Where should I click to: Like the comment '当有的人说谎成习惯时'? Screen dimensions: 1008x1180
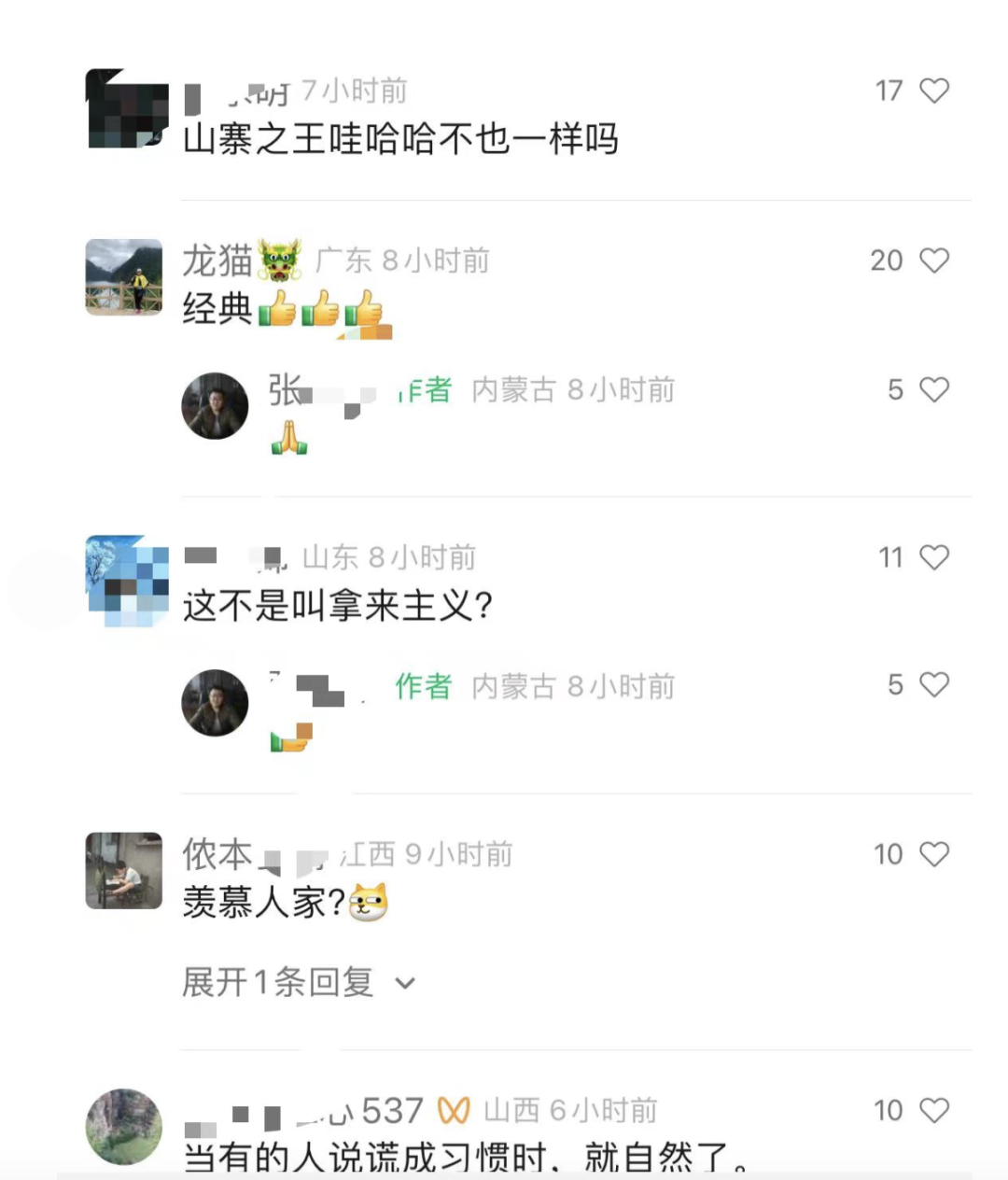[934, 1110]
